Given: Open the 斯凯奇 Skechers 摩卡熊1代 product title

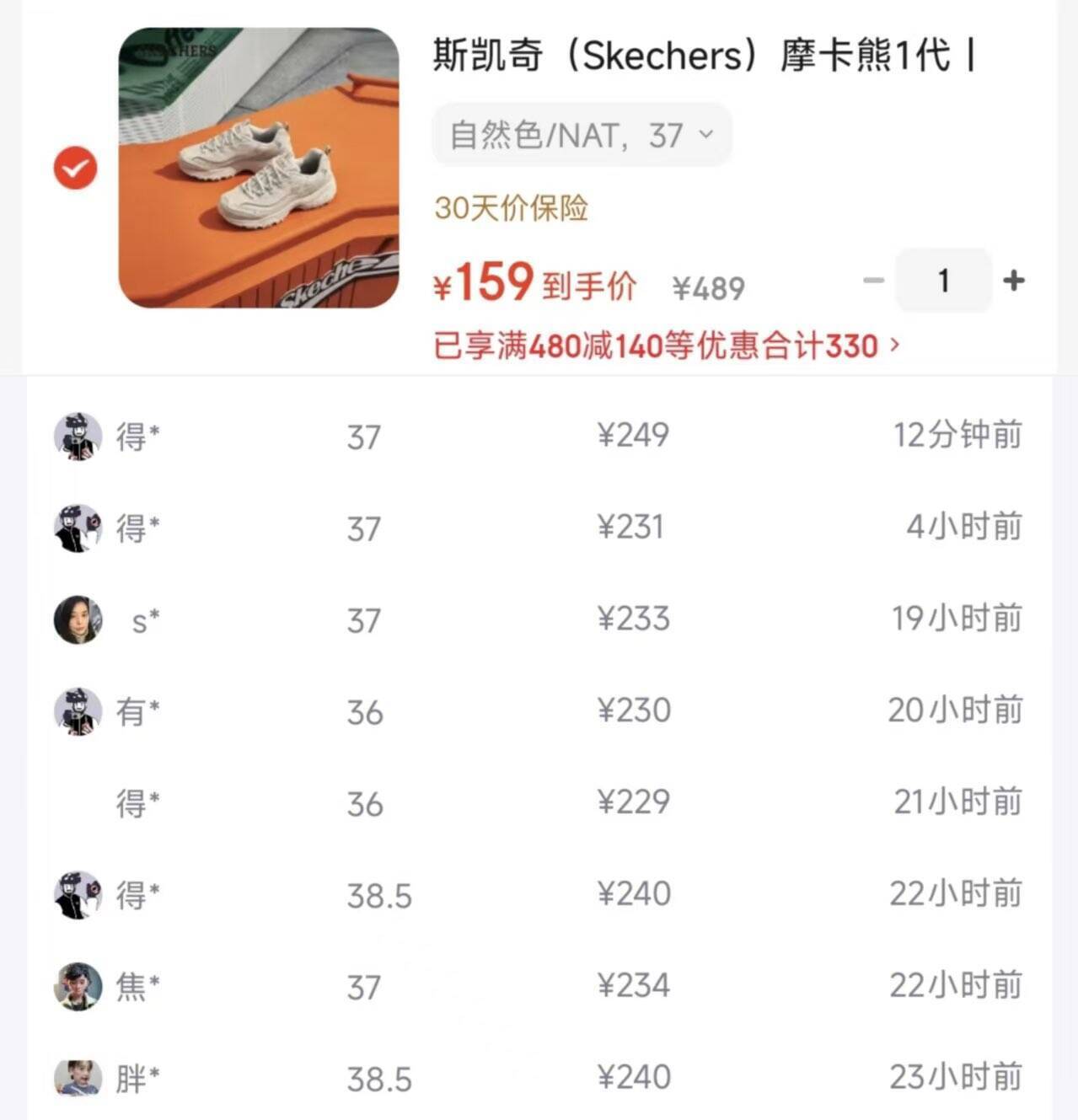Looking at the screenshot, I should click(705, 56).
